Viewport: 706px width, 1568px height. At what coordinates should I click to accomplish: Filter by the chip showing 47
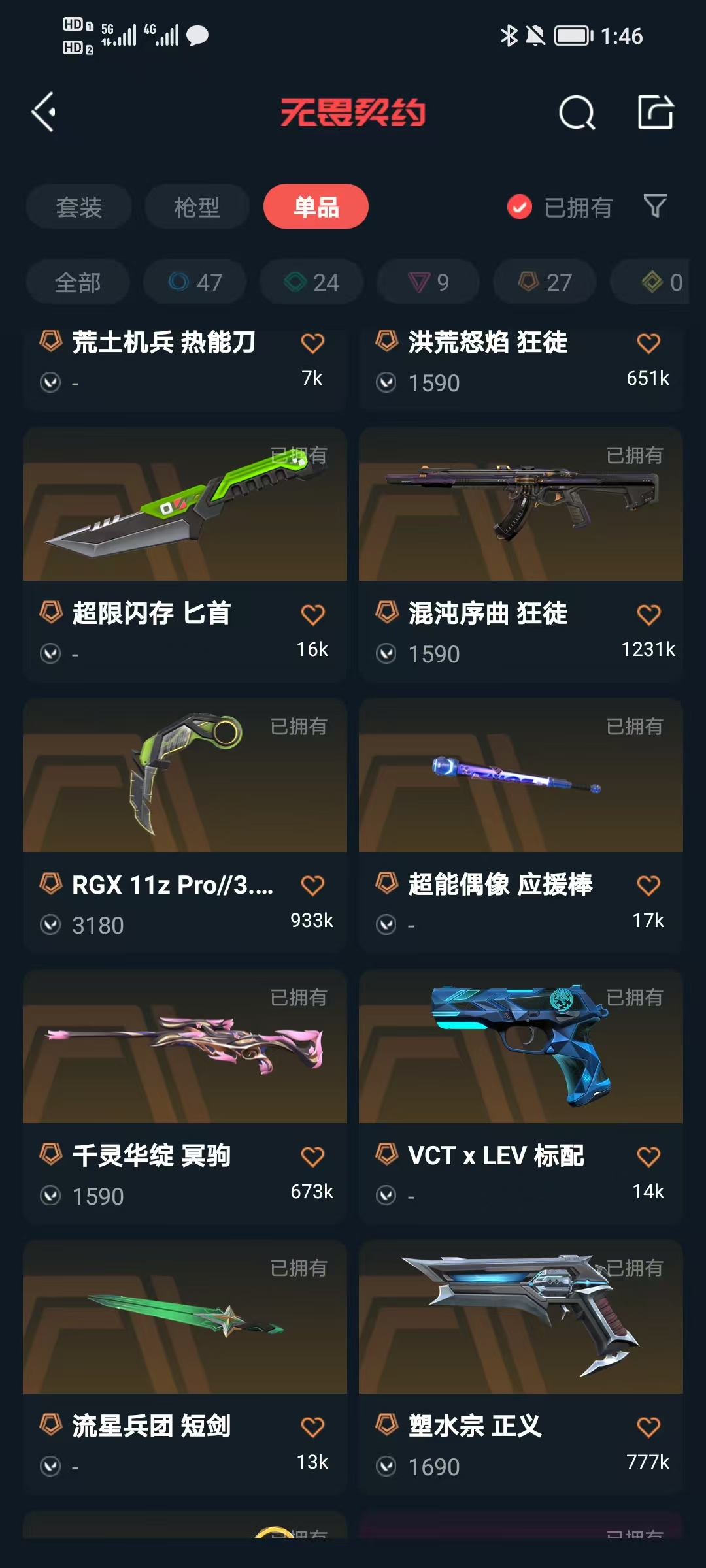pos(195,282)
